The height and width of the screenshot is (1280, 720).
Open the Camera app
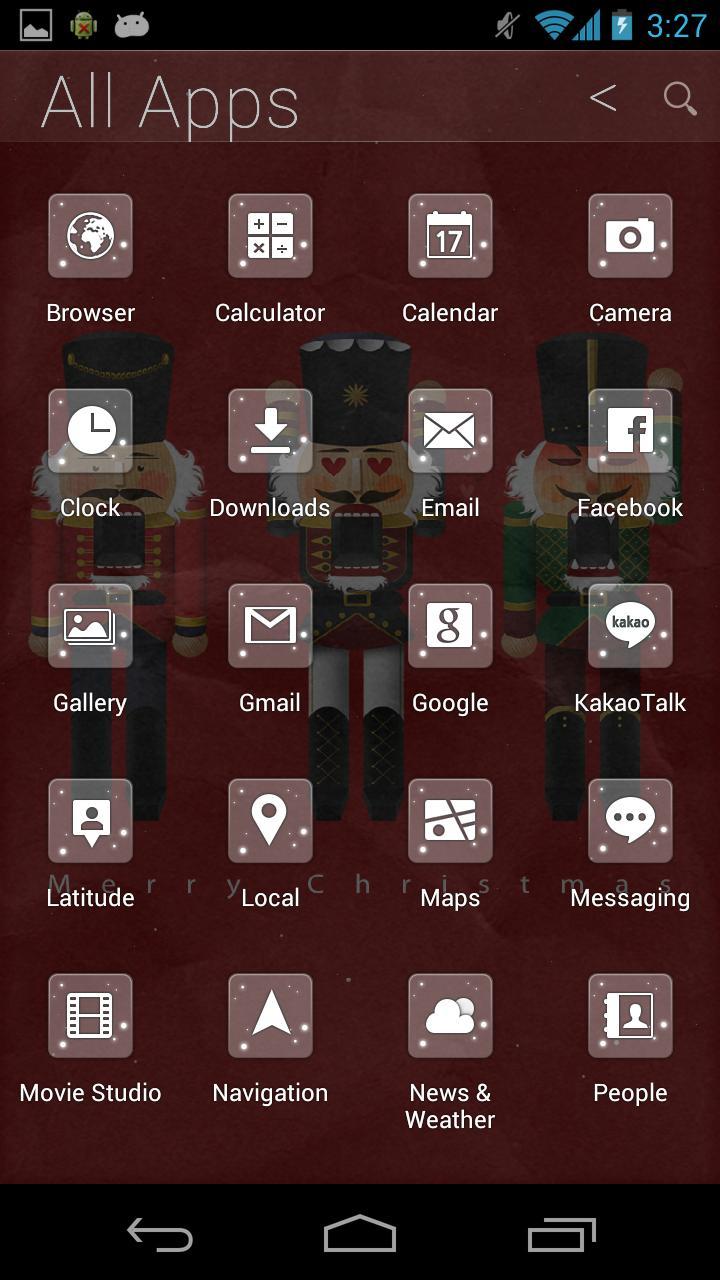(x=630, y=237)
